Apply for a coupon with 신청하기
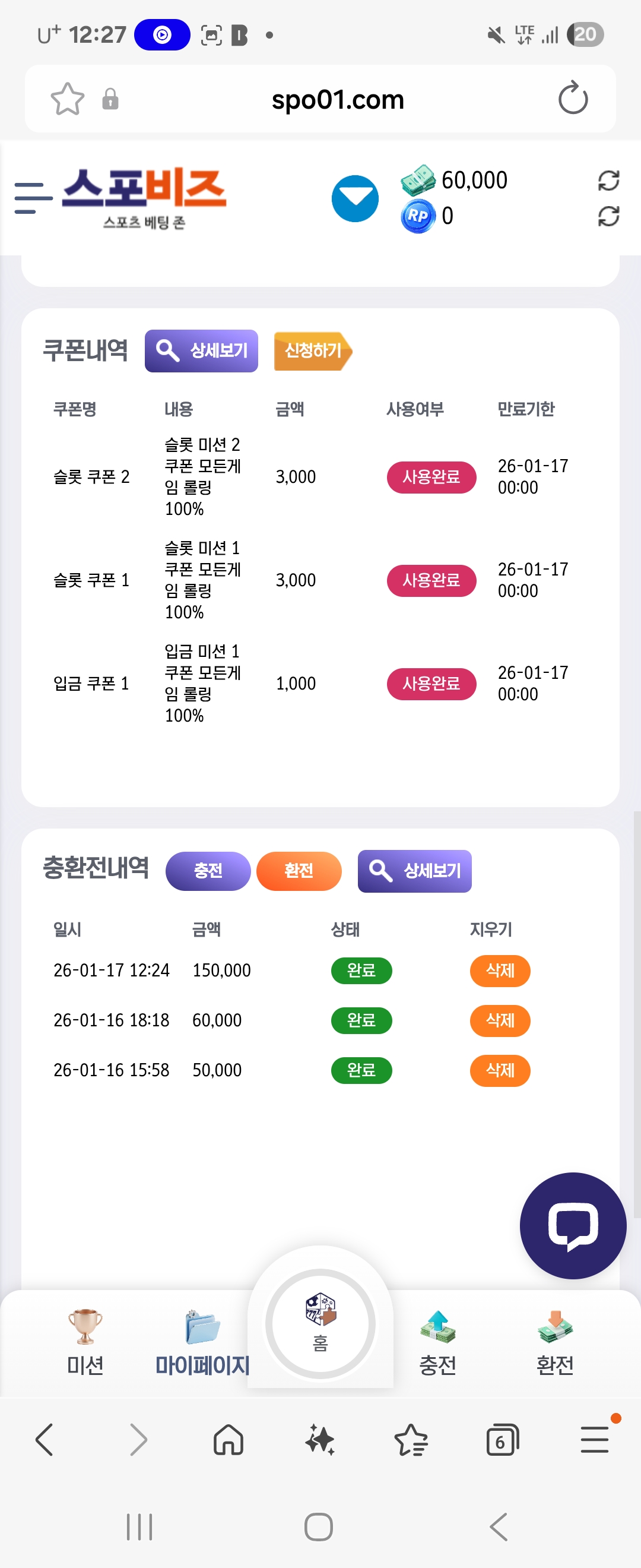The image size is (641, 1568). [x=313, y=350]
